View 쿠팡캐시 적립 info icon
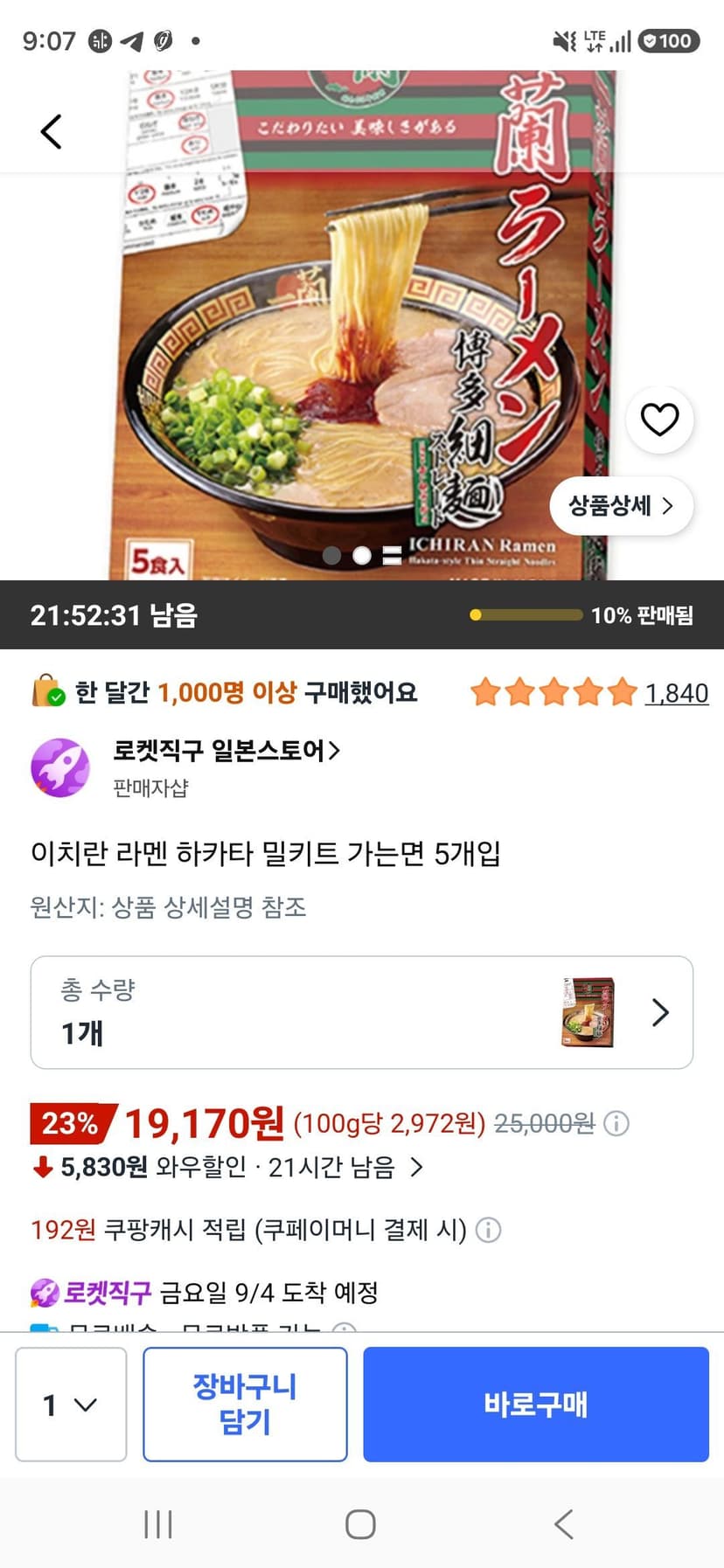 click(x=488, y=1230)
